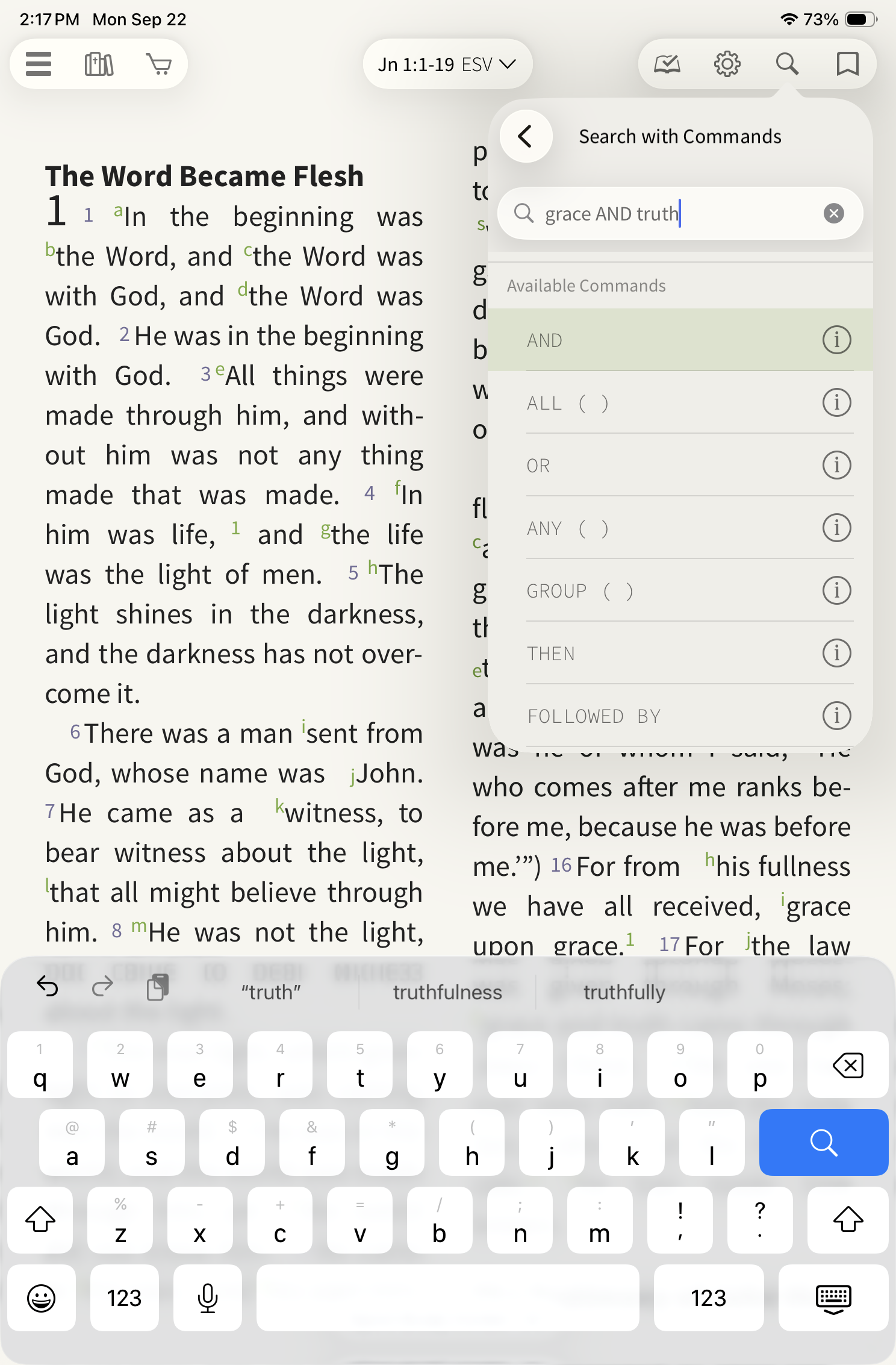Pick the truthfulness keyboard suggestion

(x=447, y=992)
